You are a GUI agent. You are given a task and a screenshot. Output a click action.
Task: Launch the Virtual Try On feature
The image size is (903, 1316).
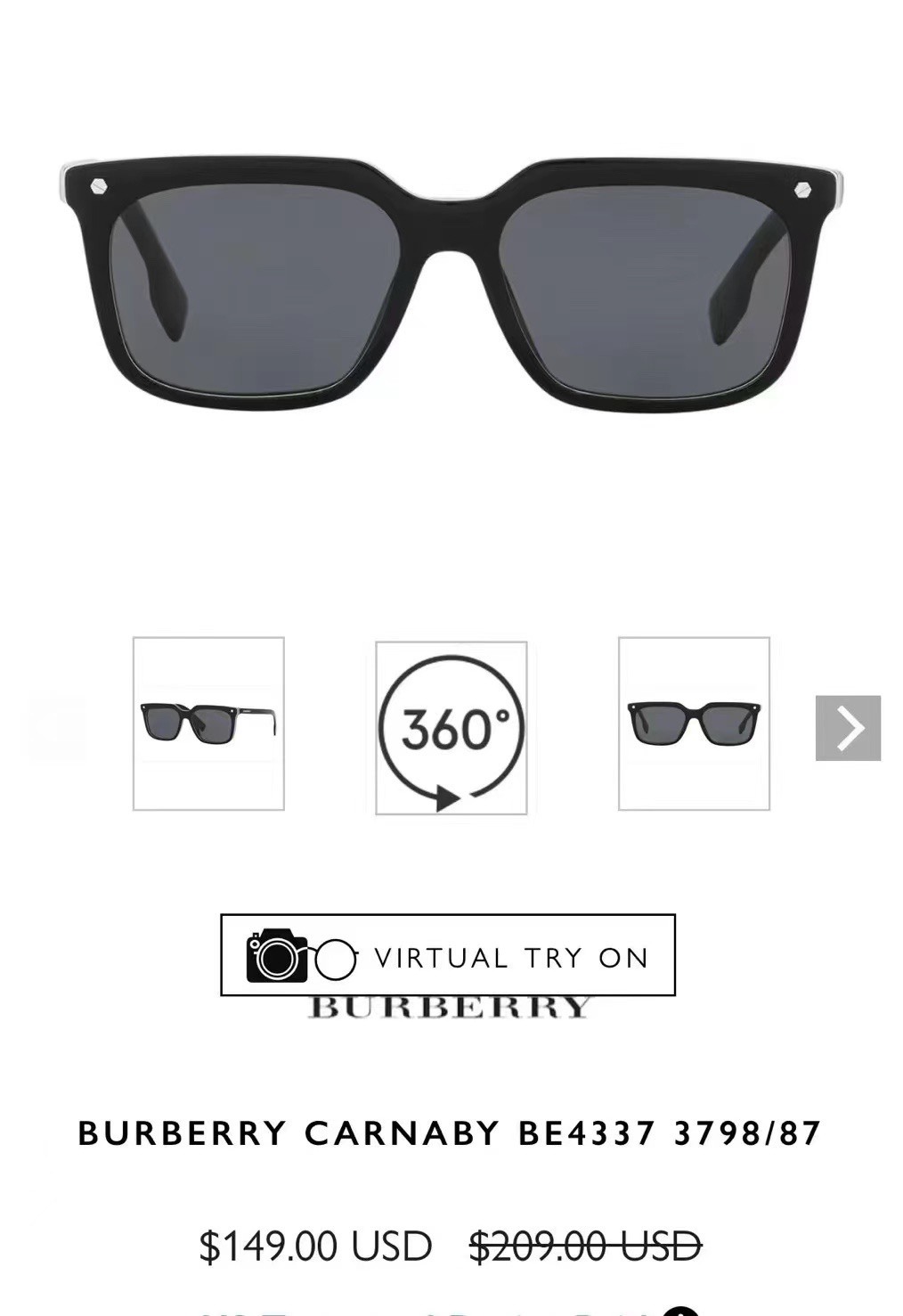[447, 954]
